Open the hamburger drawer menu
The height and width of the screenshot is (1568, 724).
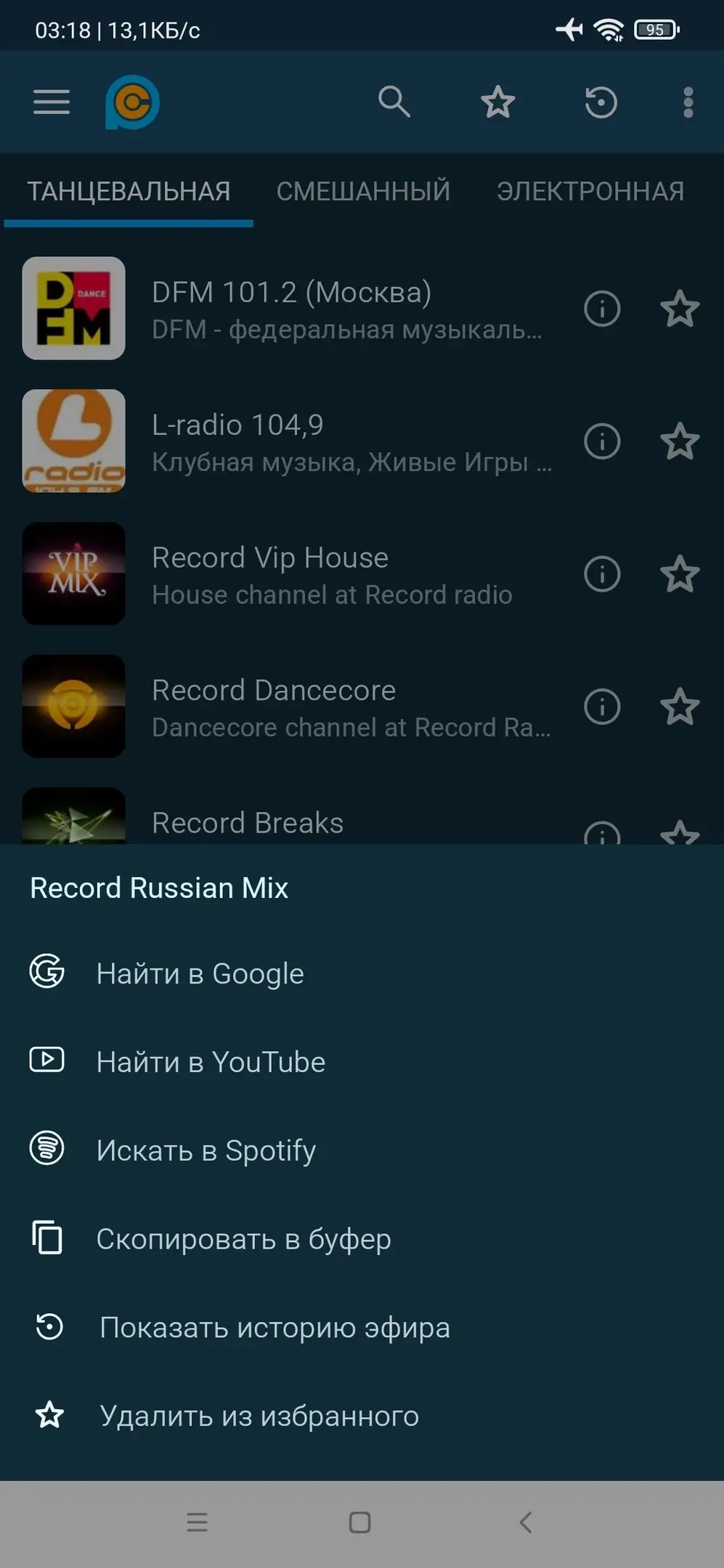52,102
